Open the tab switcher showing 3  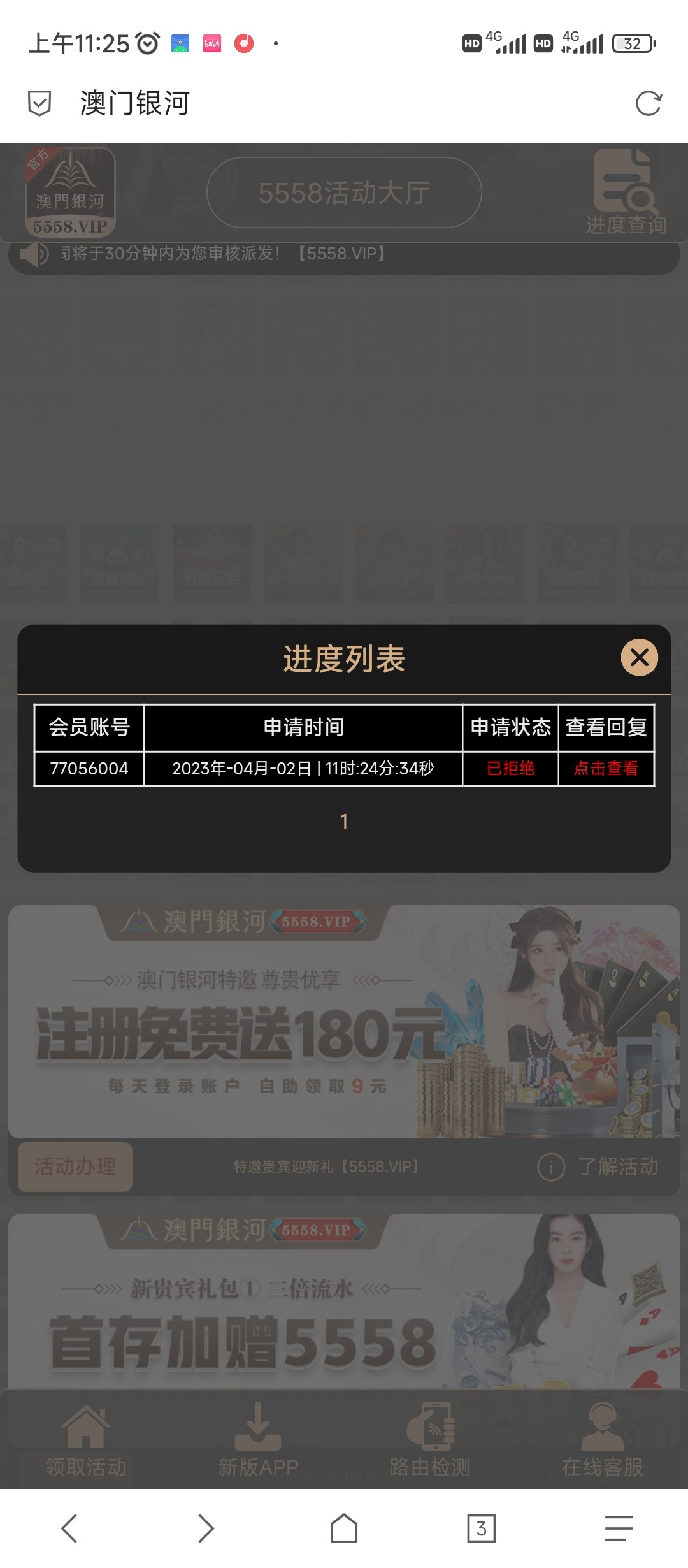tap(482, 1528)
